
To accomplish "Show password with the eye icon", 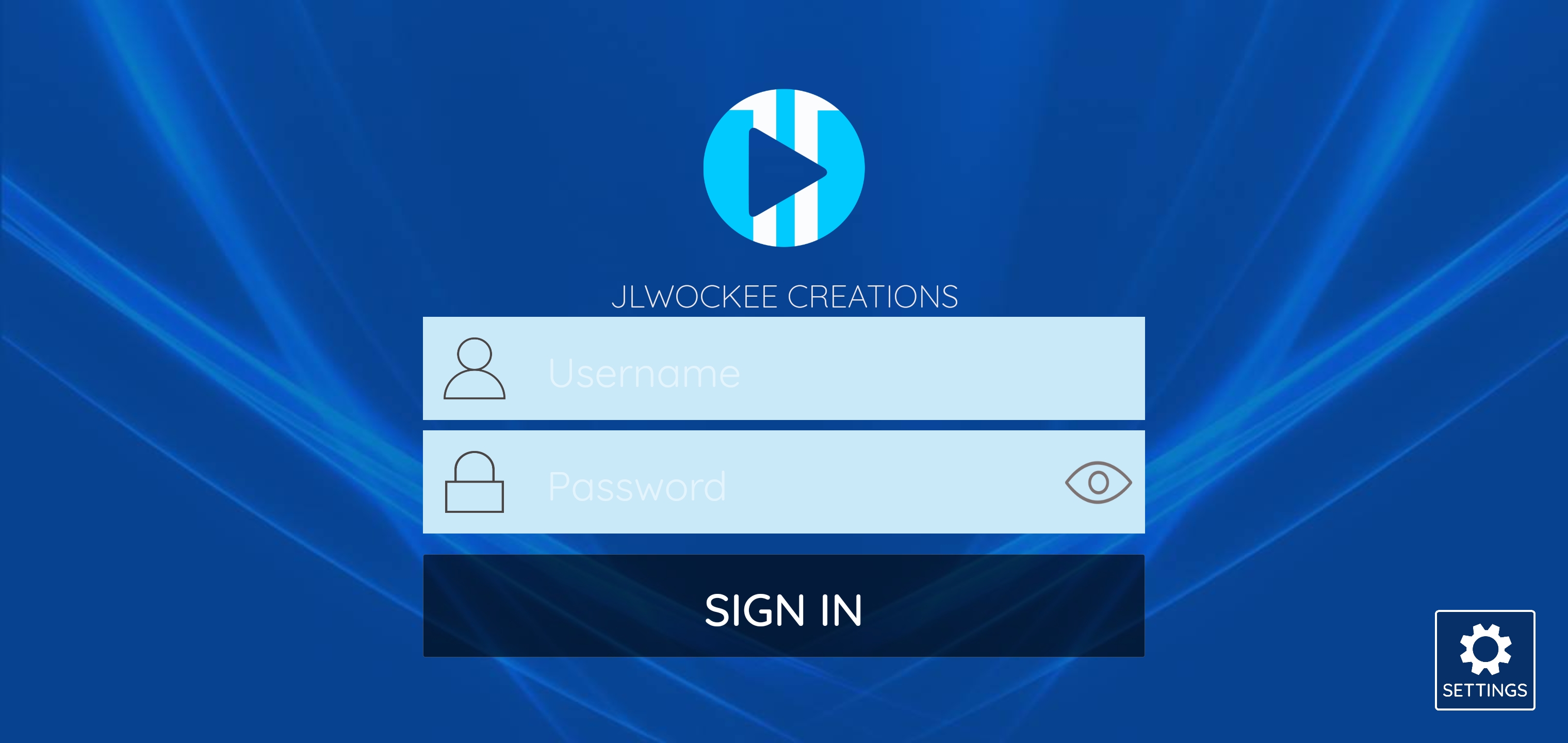I will click(x=1098, y=482).
